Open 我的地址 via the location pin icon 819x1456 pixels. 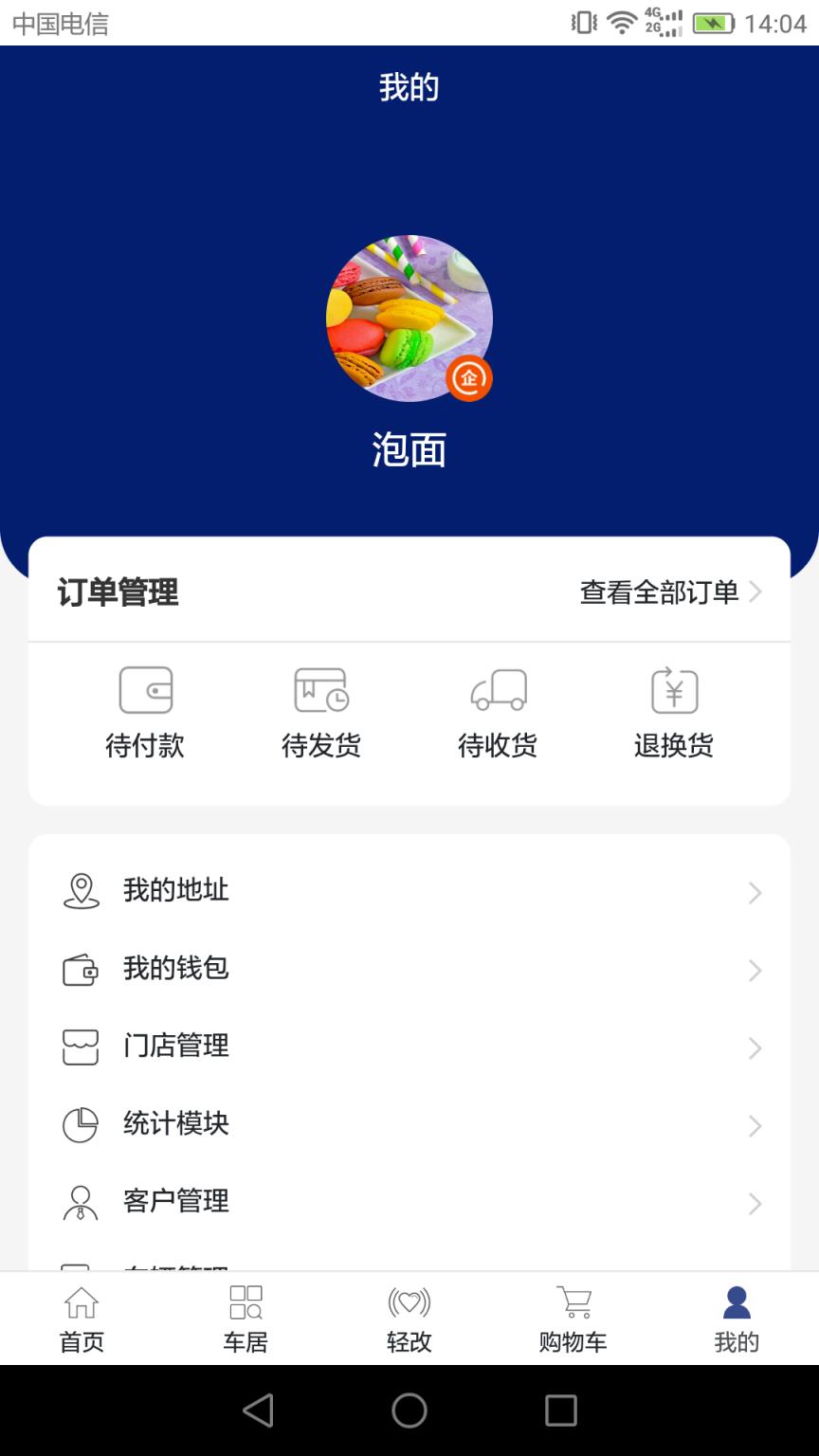coord(82,889)
